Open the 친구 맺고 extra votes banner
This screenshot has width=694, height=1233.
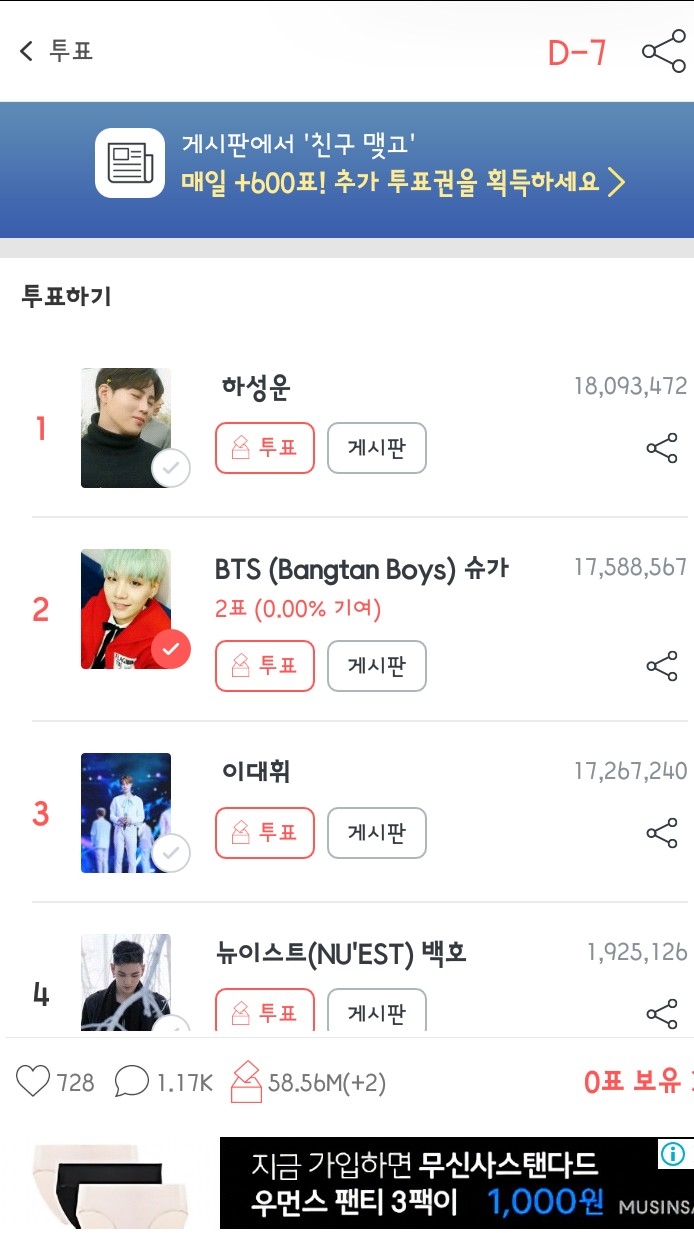click(347, 168)
